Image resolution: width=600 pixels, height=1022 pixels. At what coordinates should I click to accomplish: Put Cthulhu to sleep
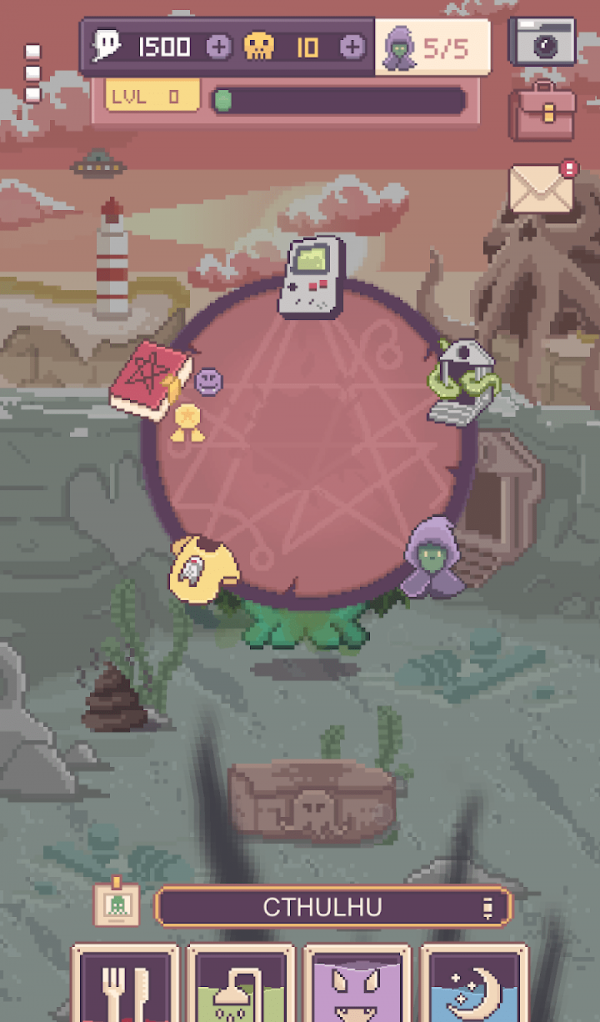473,984
